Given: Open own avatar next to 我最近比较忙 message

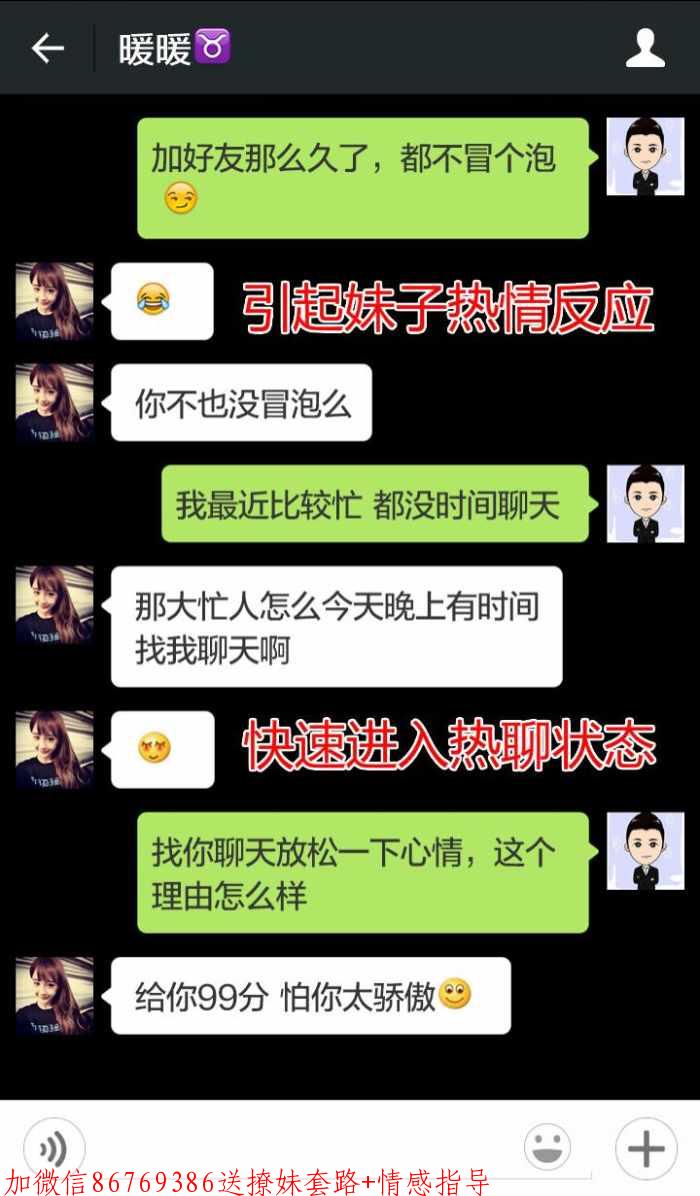Looking at the screenshot, I should click(645, 503).
